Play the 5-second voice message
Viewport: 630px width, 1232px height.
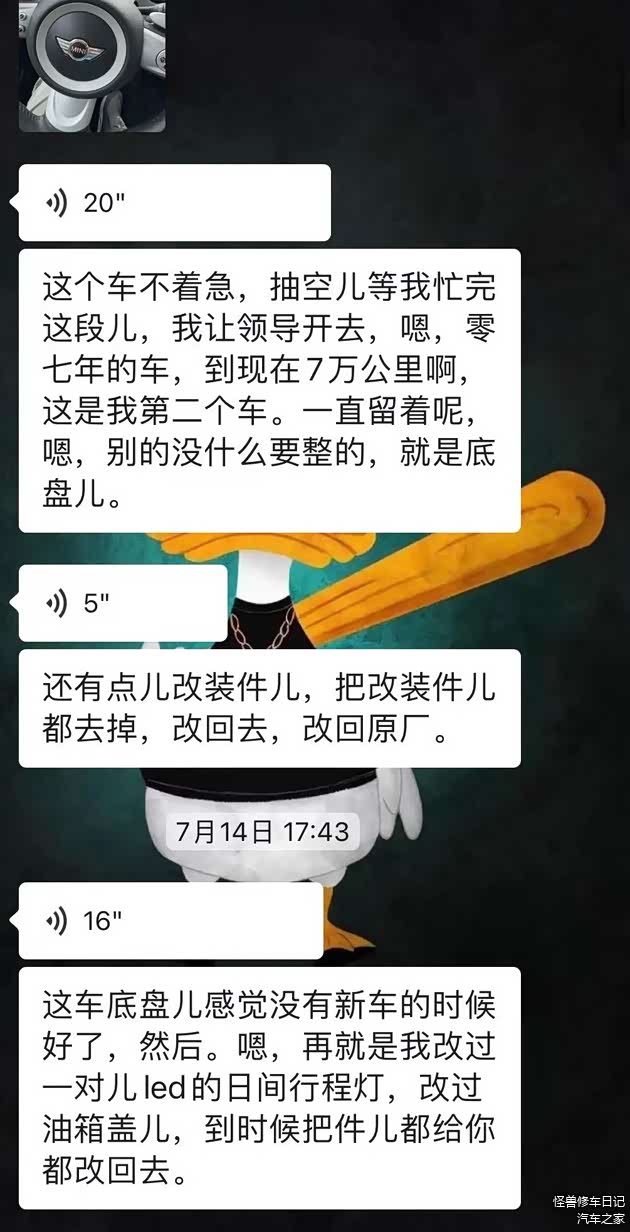pos(122,603)
